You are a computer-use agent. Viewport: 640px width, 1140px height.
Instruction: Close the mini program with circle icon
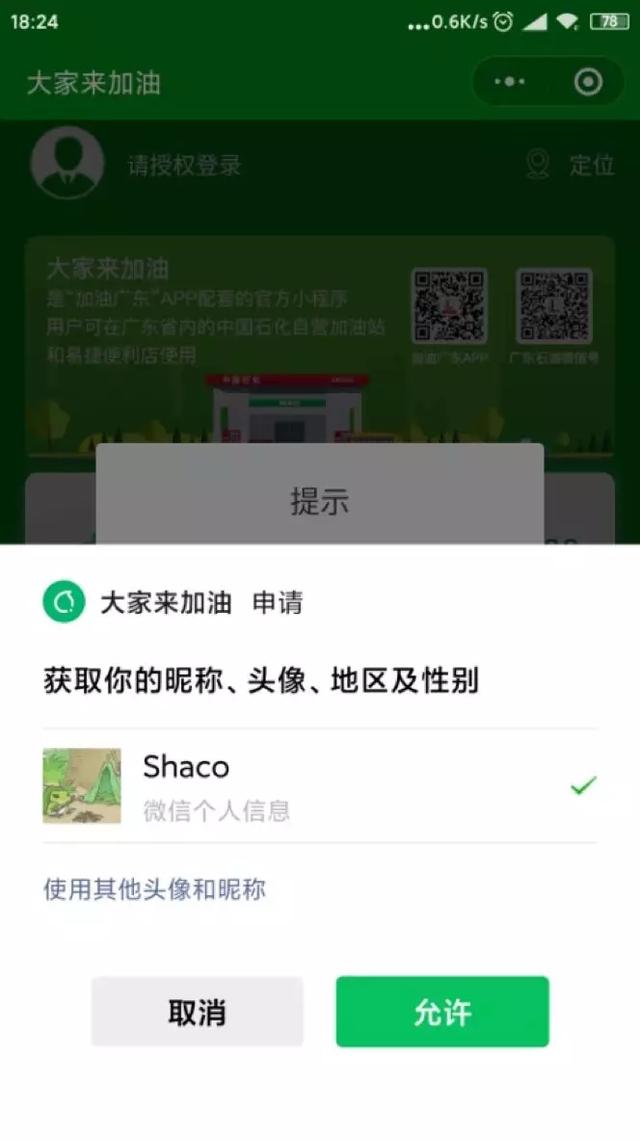pos(588,82)
